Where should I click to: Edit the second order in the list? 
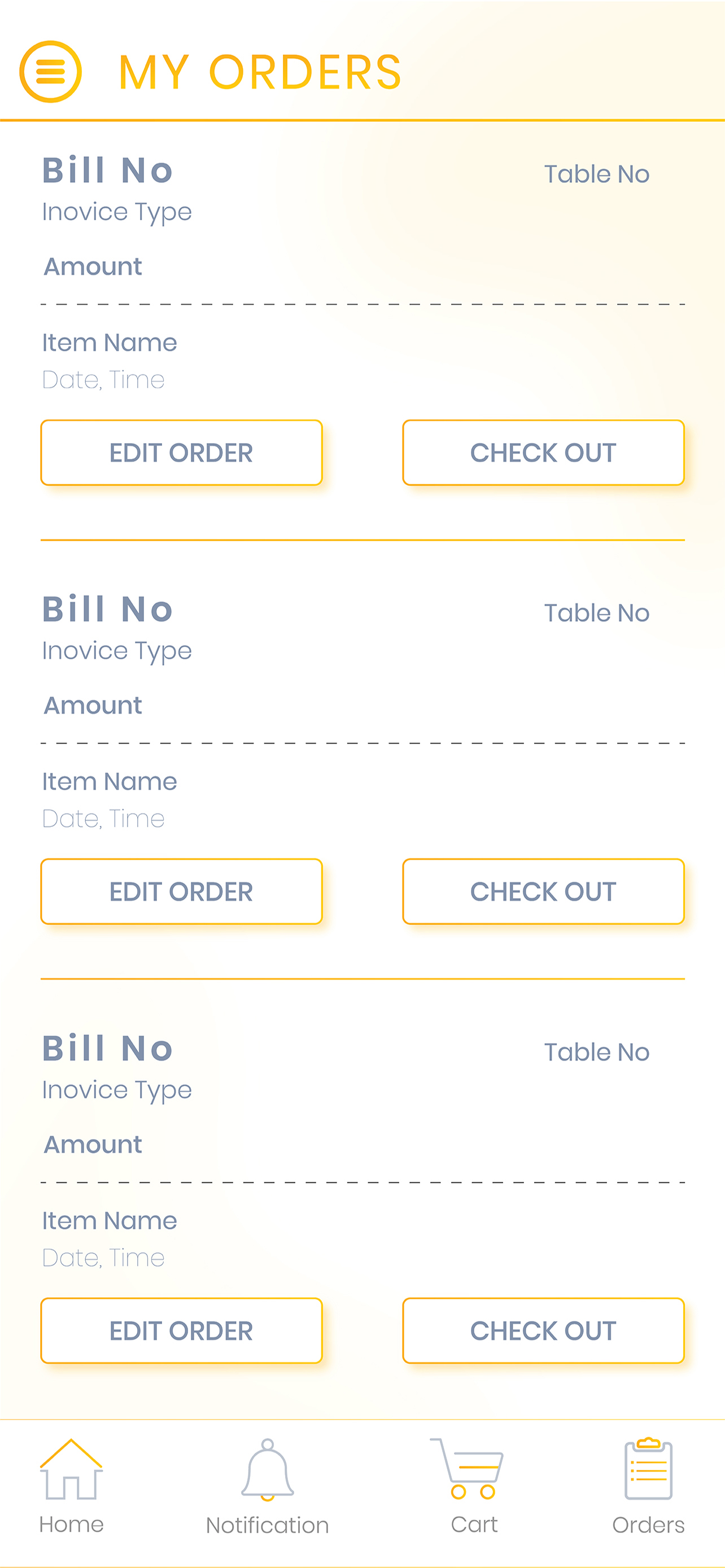181,891
